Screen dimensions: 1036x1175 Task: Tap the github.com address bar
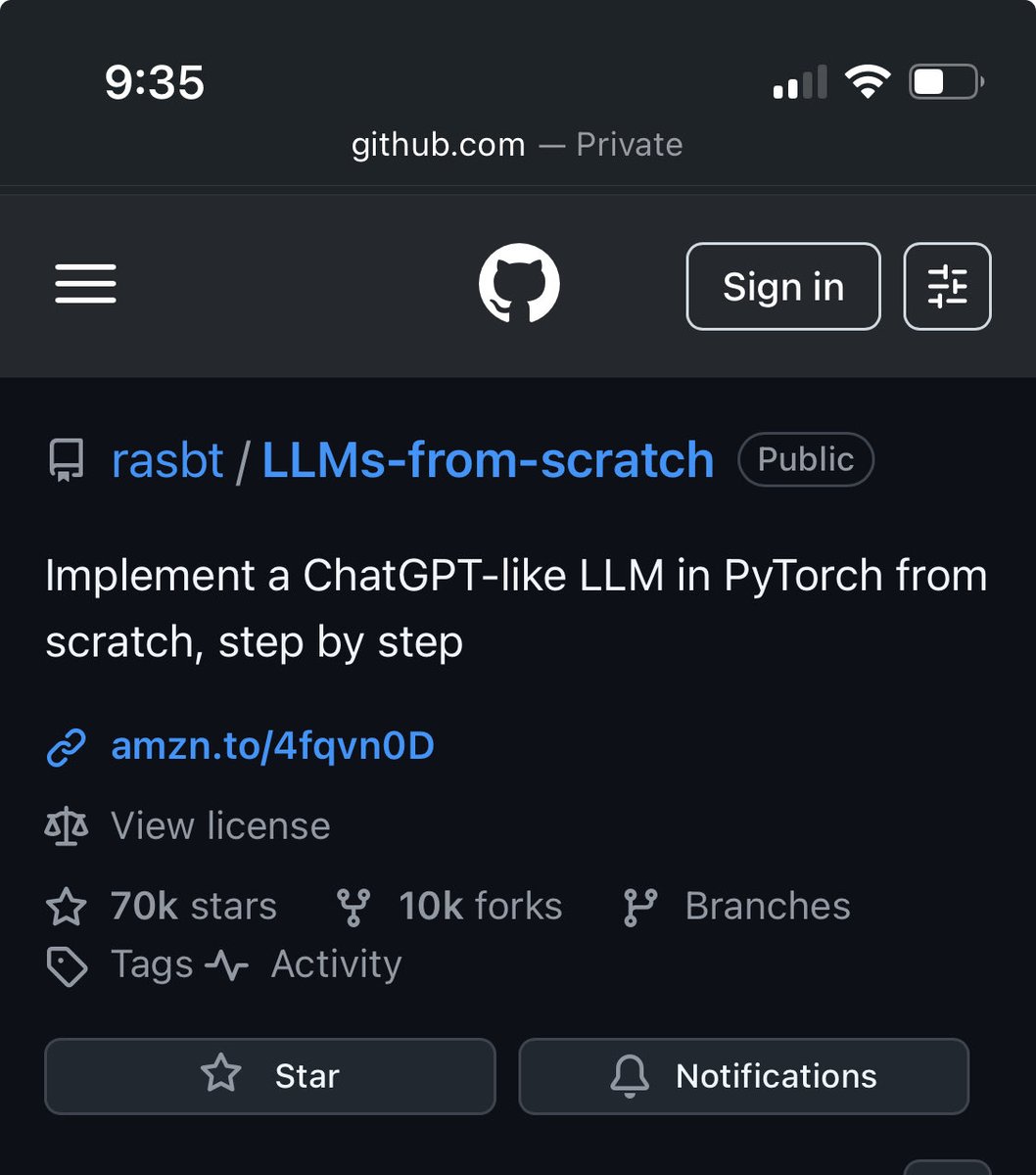coord(517,145)
